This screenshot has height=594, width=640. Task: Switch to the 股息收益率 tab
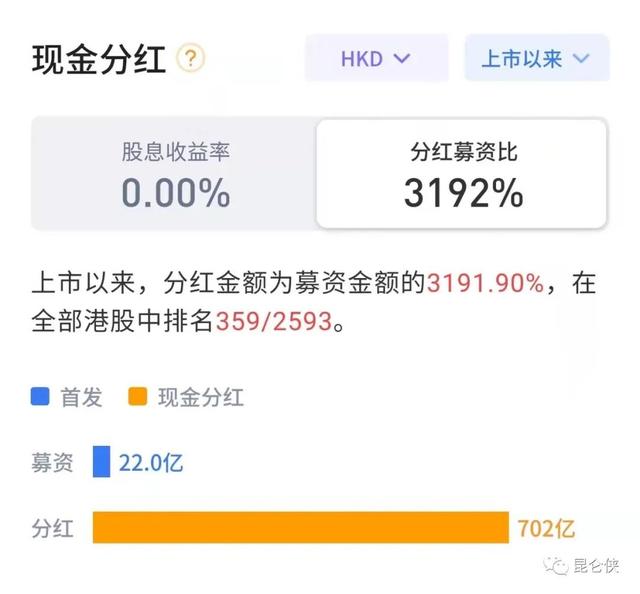[175, 175]
